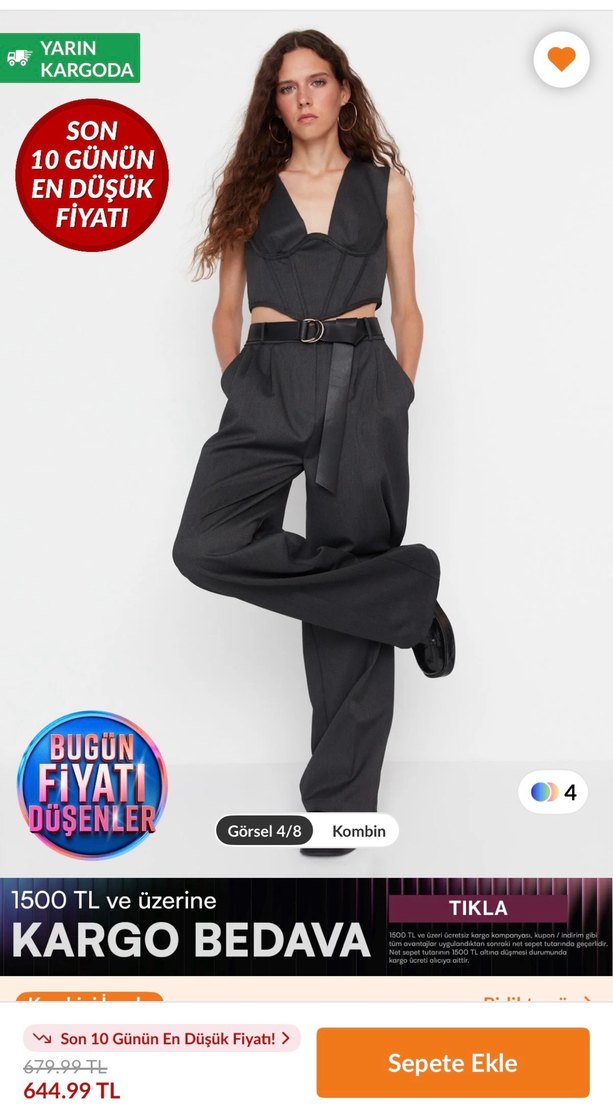Tap TIKLA on the Kargo Bedava banner
Image resolution: width=613 pixels, height=1119 pixels.
pos(478,909)
